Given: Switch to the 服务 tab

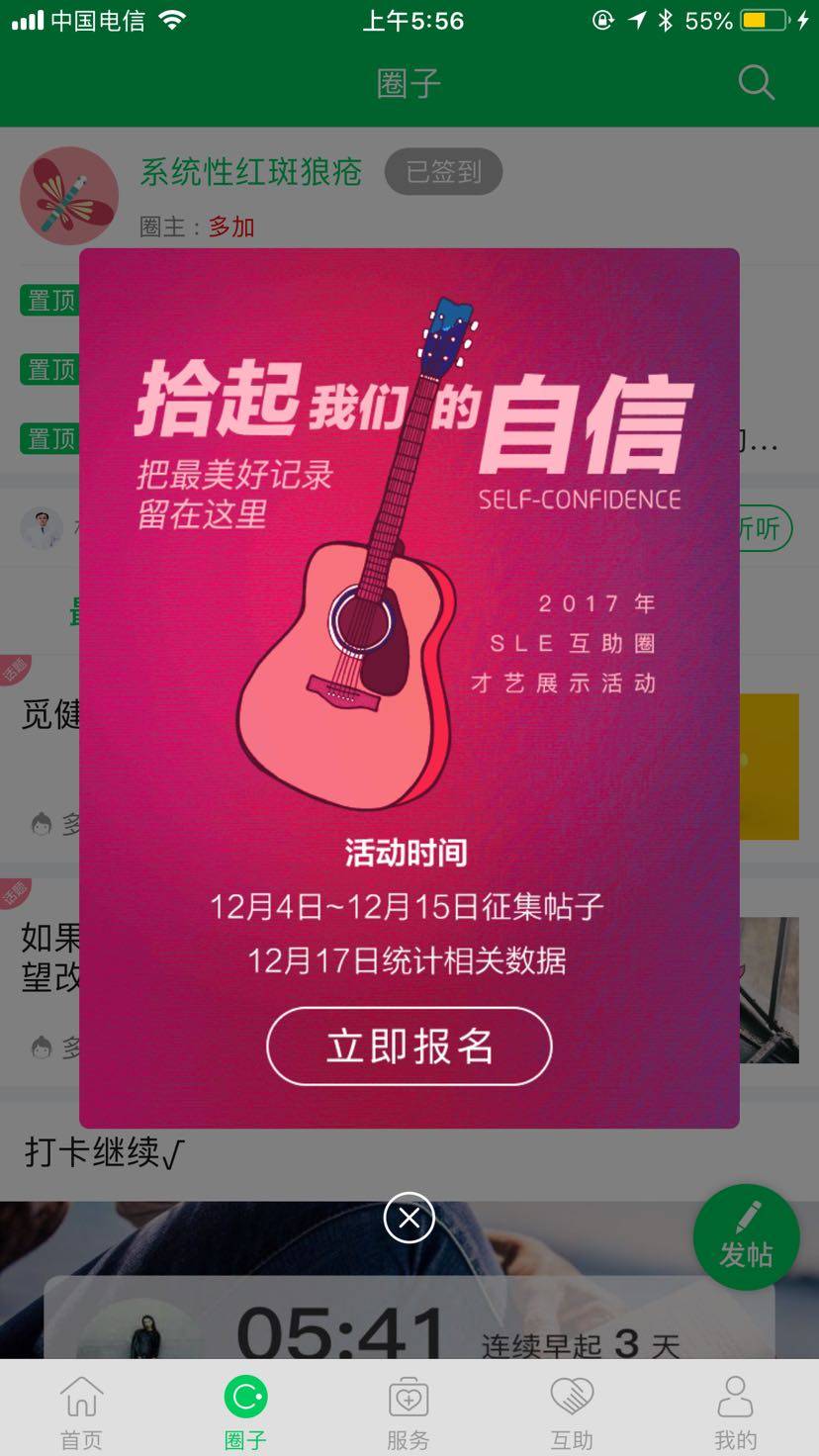Looking at the screenshot, I should 408,1410.
